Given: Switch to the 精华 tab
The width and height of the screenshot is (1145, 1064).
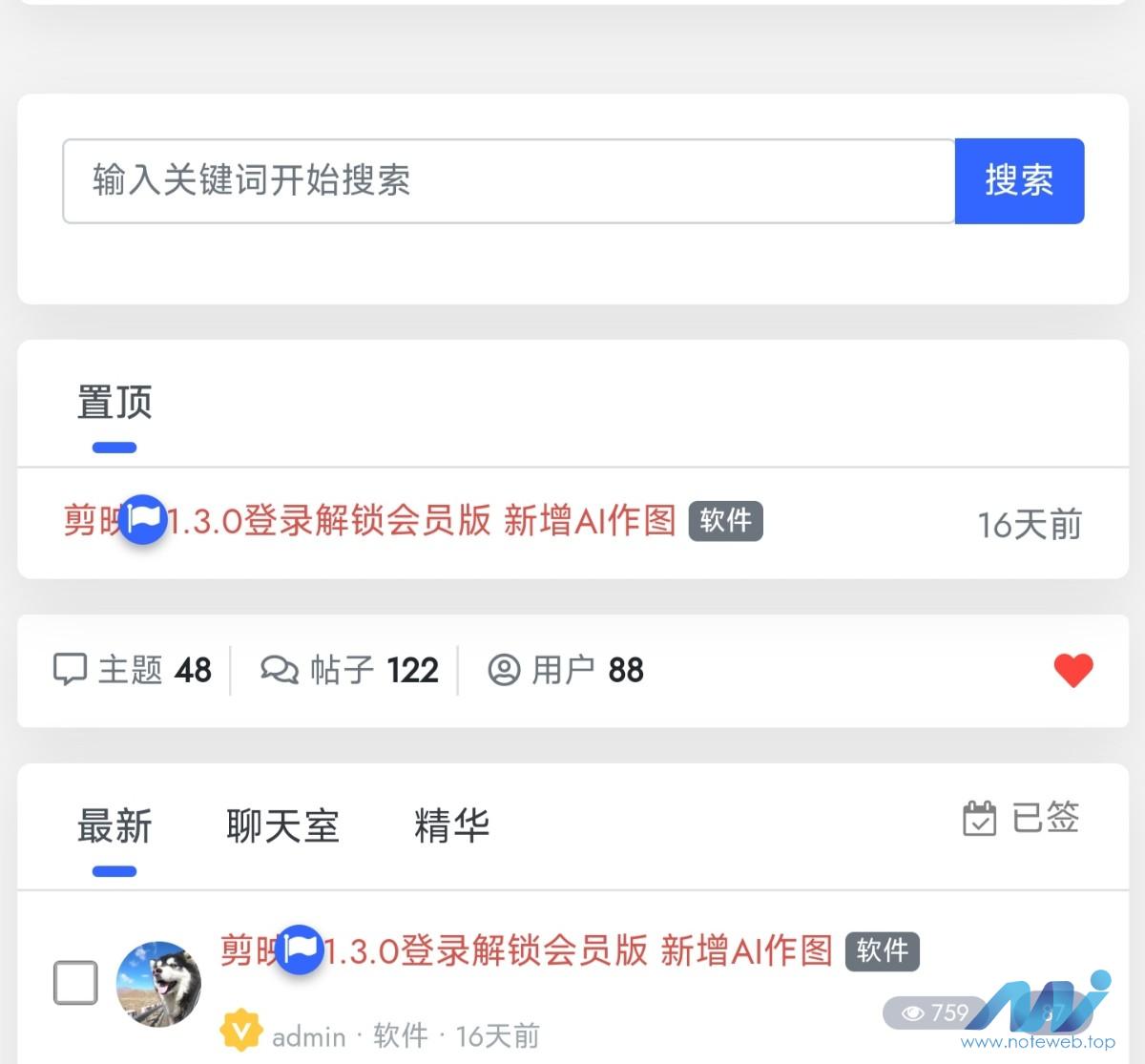Looking at the screenshot, I should (x=451, y=825).
